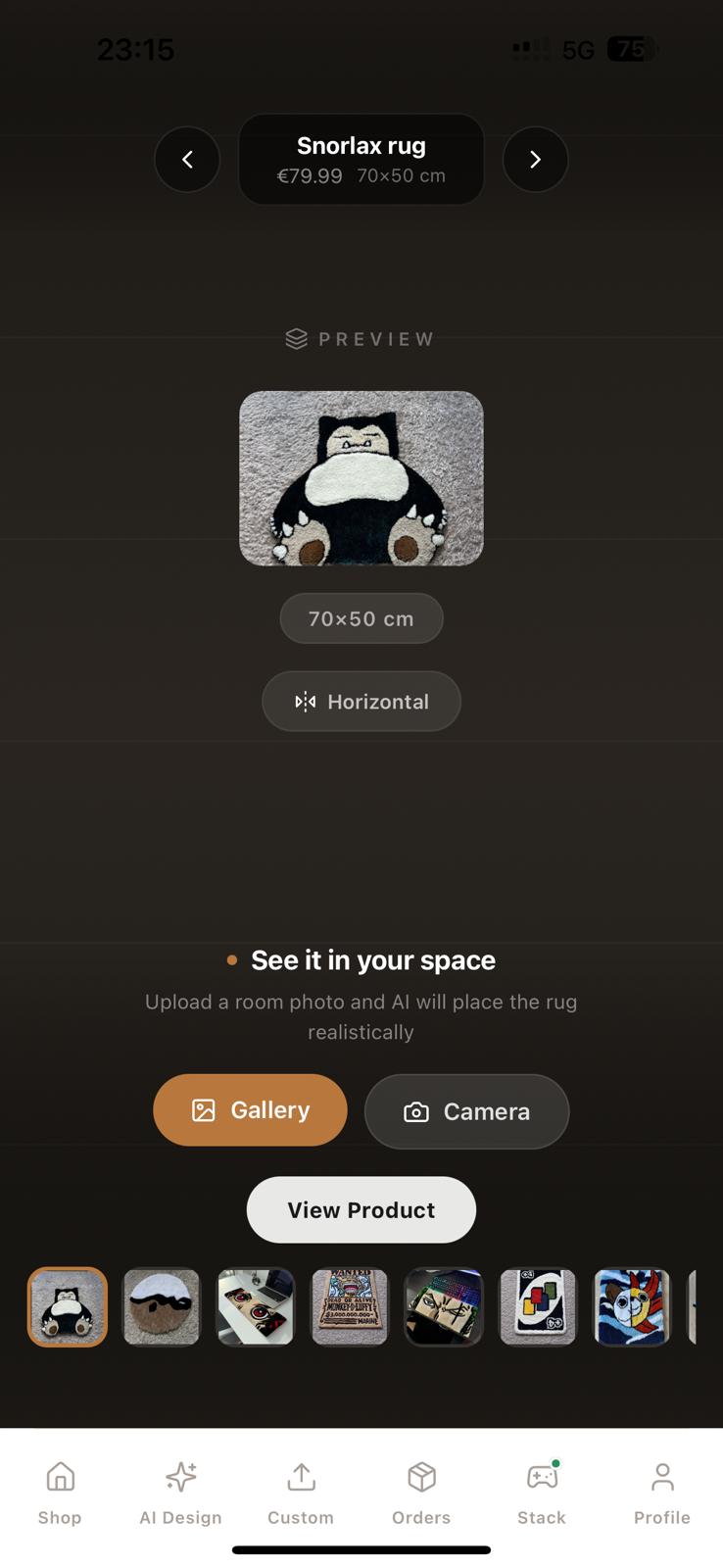
Task: Go to the previous rug with the left chevron
Action: click(187, 159)
